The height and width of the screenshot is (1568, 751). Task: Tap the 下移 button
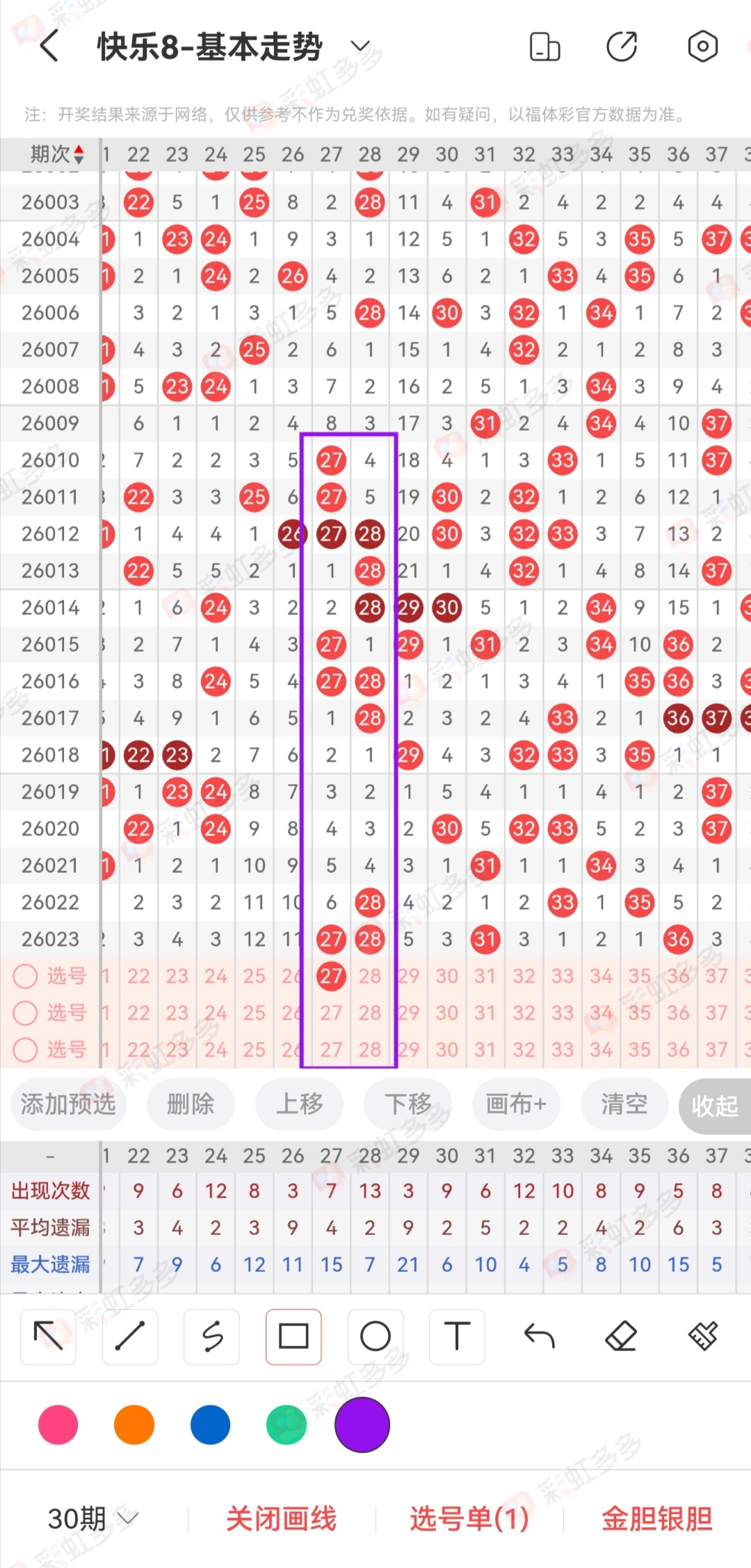click(x=408, y=1104)
